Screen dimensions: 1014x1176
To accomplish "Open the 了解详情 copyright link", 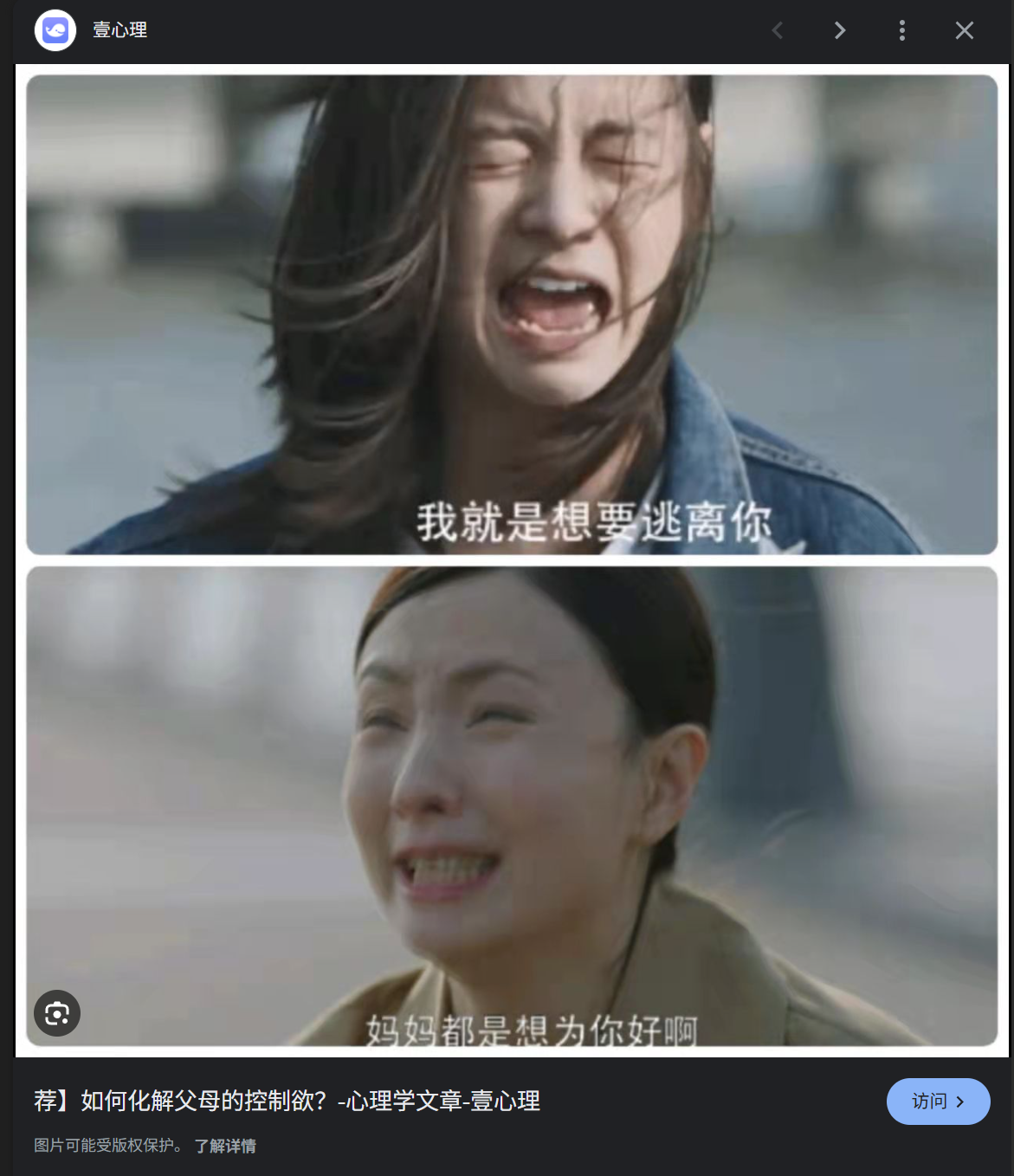I will (225, 1146).
